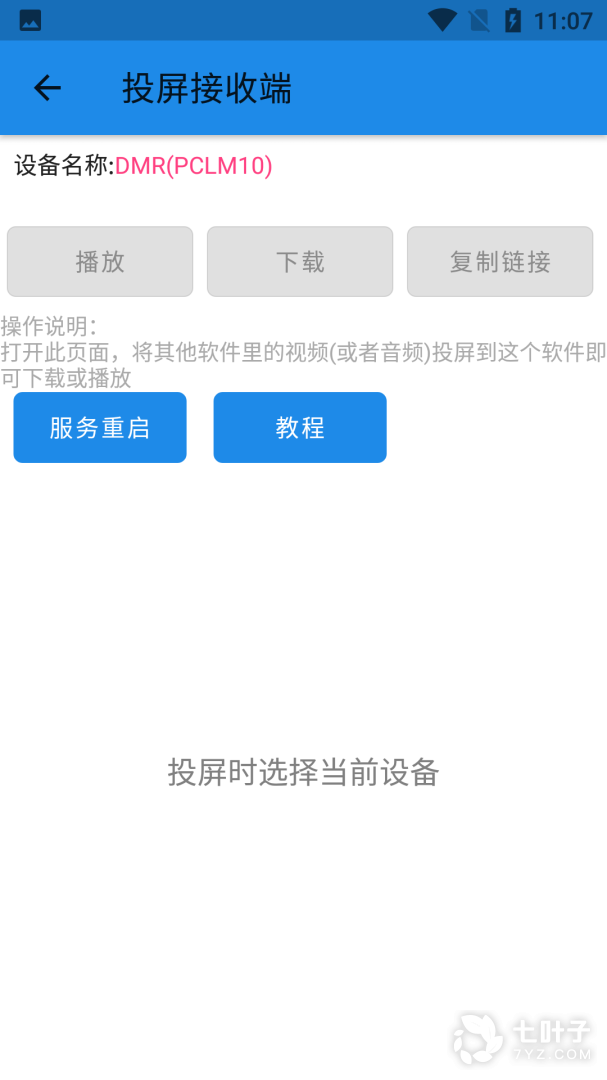The height and width of the screenshot is (1080, 607).
Task: Tap the 复制链接 copy link button
Action: click(500, 262)
